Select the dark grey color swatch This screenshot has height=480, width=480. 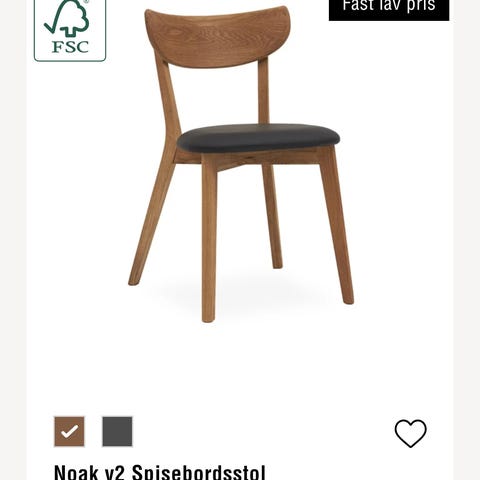pos(117,431)
